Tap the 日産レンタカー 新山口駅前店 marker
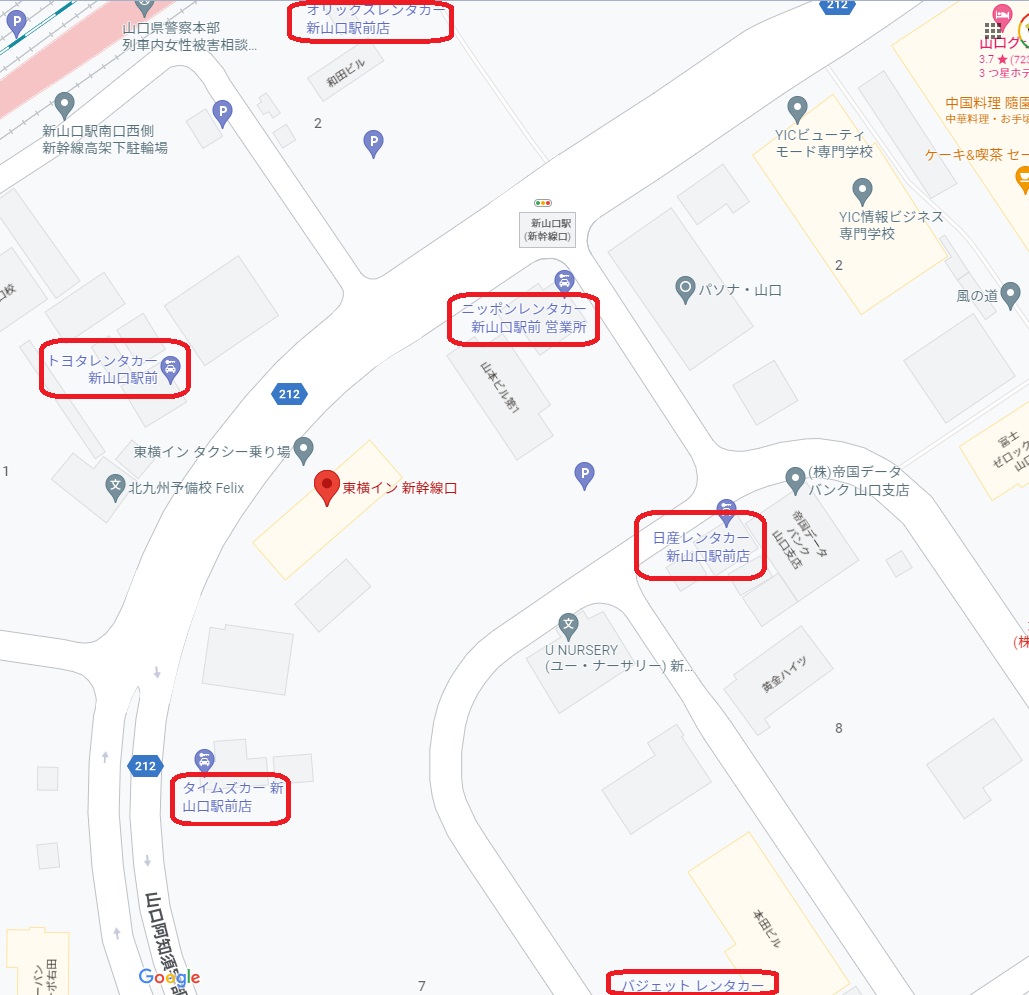This screenshot has height=995, width=1029. (727, 510)
